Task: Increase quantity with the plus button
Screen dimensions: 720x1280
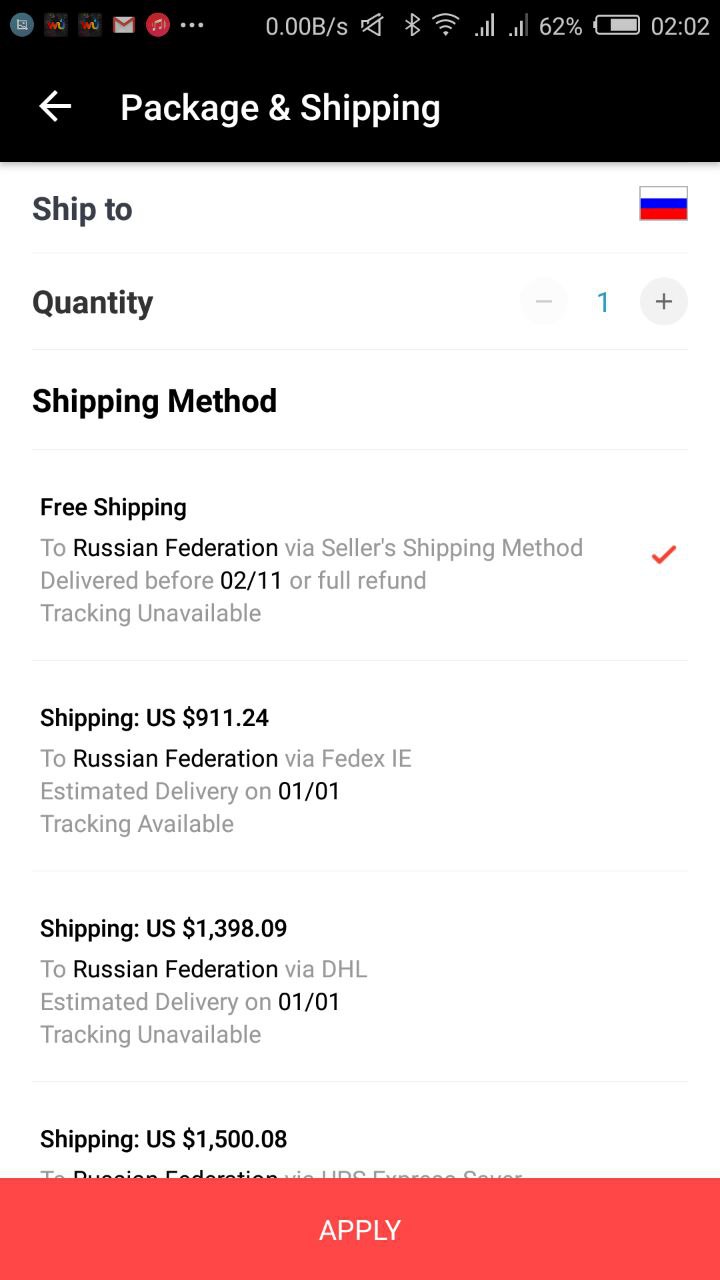Action: pyautogui.click(x=664, y=301)
